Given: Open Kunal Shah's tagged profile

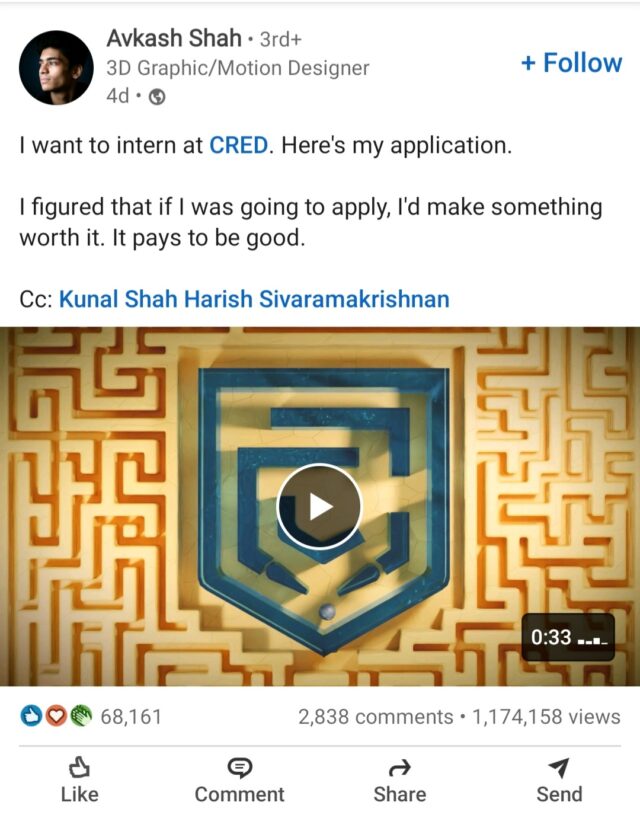Looking at the screenshot, I should click(x=119, y=298).
